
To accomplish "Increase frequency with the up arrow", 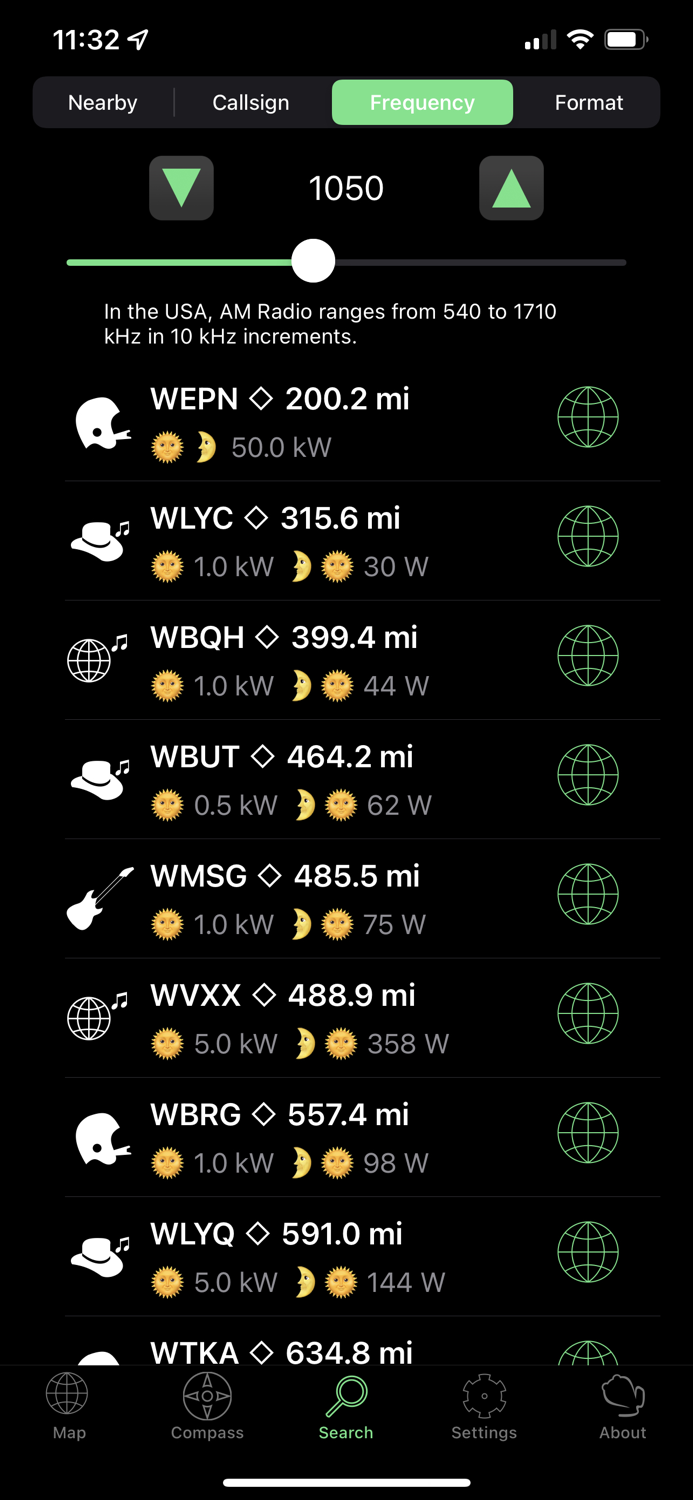I will pyautogui.click(x=511, y=188).
